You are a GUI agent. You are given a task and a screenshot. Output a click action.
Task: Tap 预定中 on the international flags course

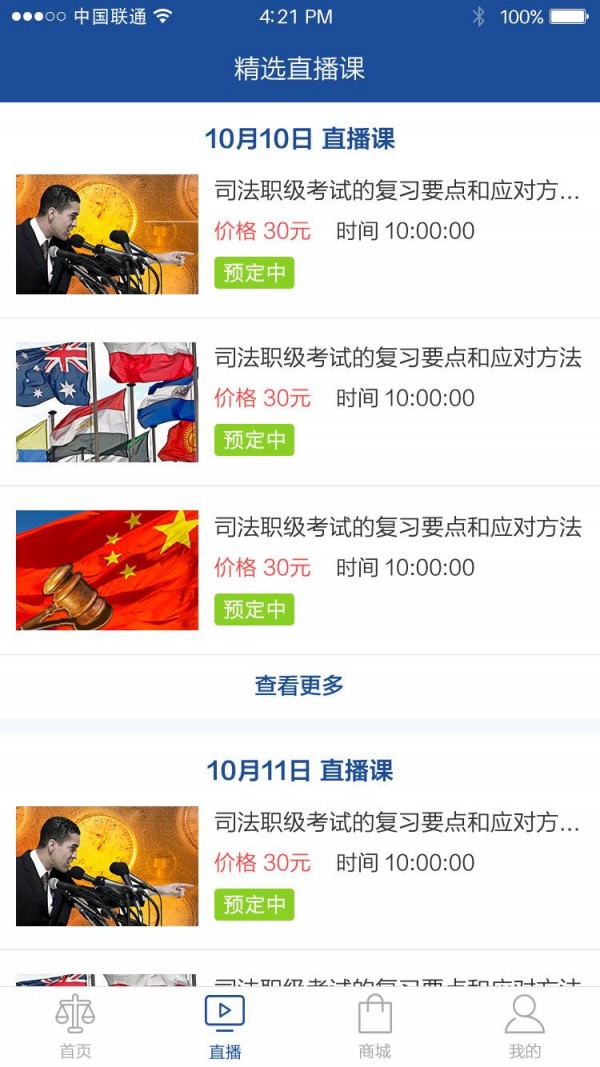pos(254,440)
